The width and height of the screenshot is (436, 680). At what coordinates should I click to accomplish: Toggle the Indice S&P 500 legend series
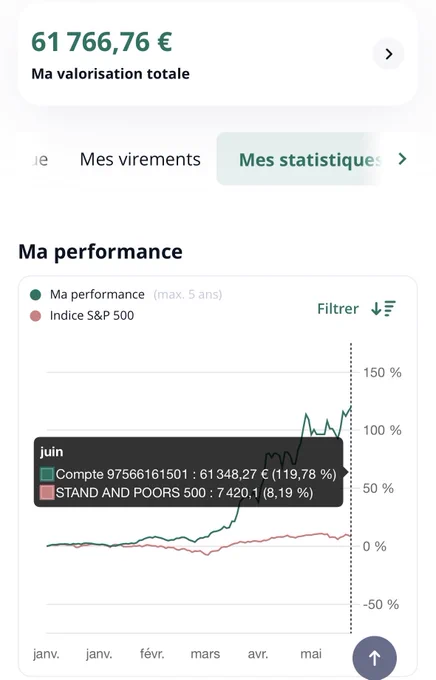point(82,315)
